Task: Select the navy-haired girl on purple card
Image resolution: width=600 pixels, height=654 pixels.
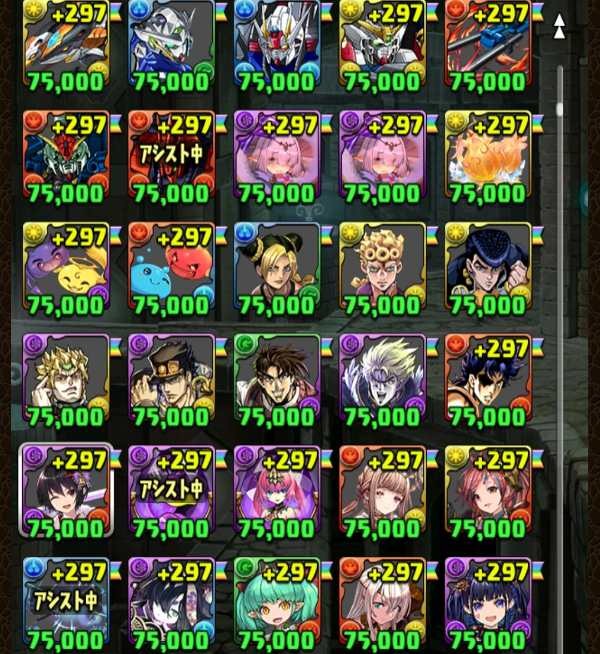Action: click(x=488, y=603)
